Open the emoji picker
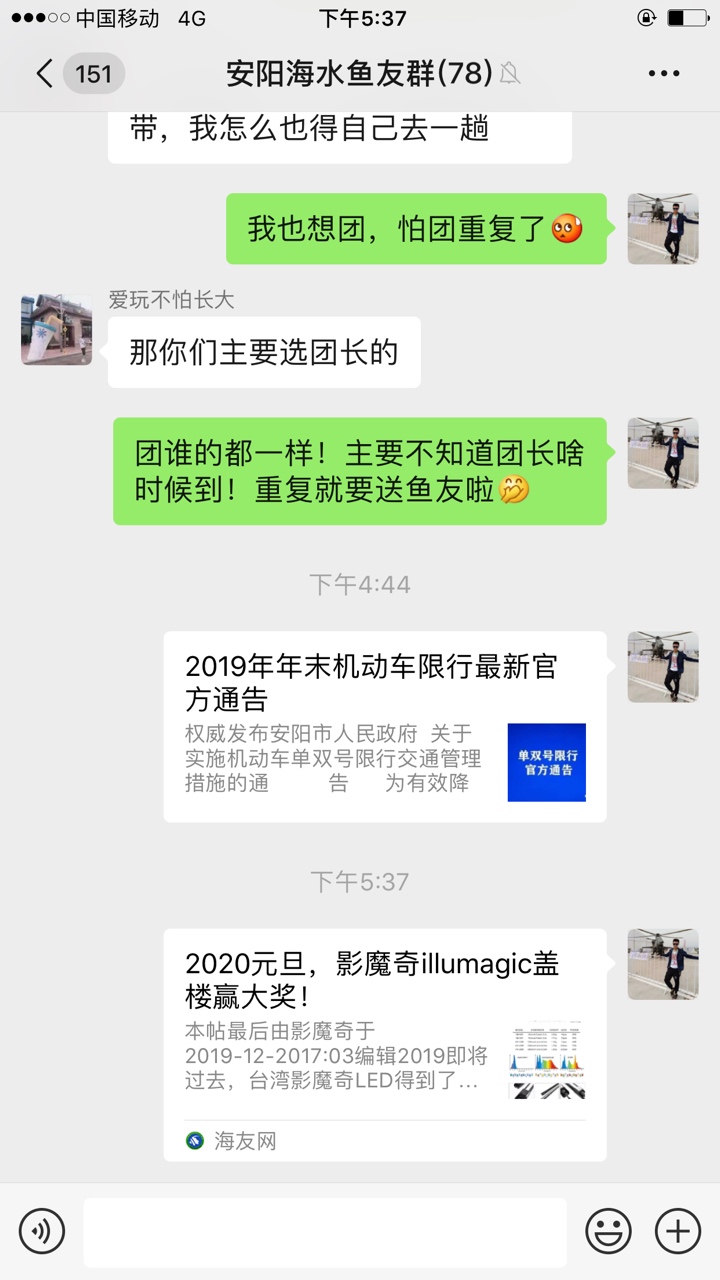Screen dimensions: 720x1280 [x=608, y=1230]
